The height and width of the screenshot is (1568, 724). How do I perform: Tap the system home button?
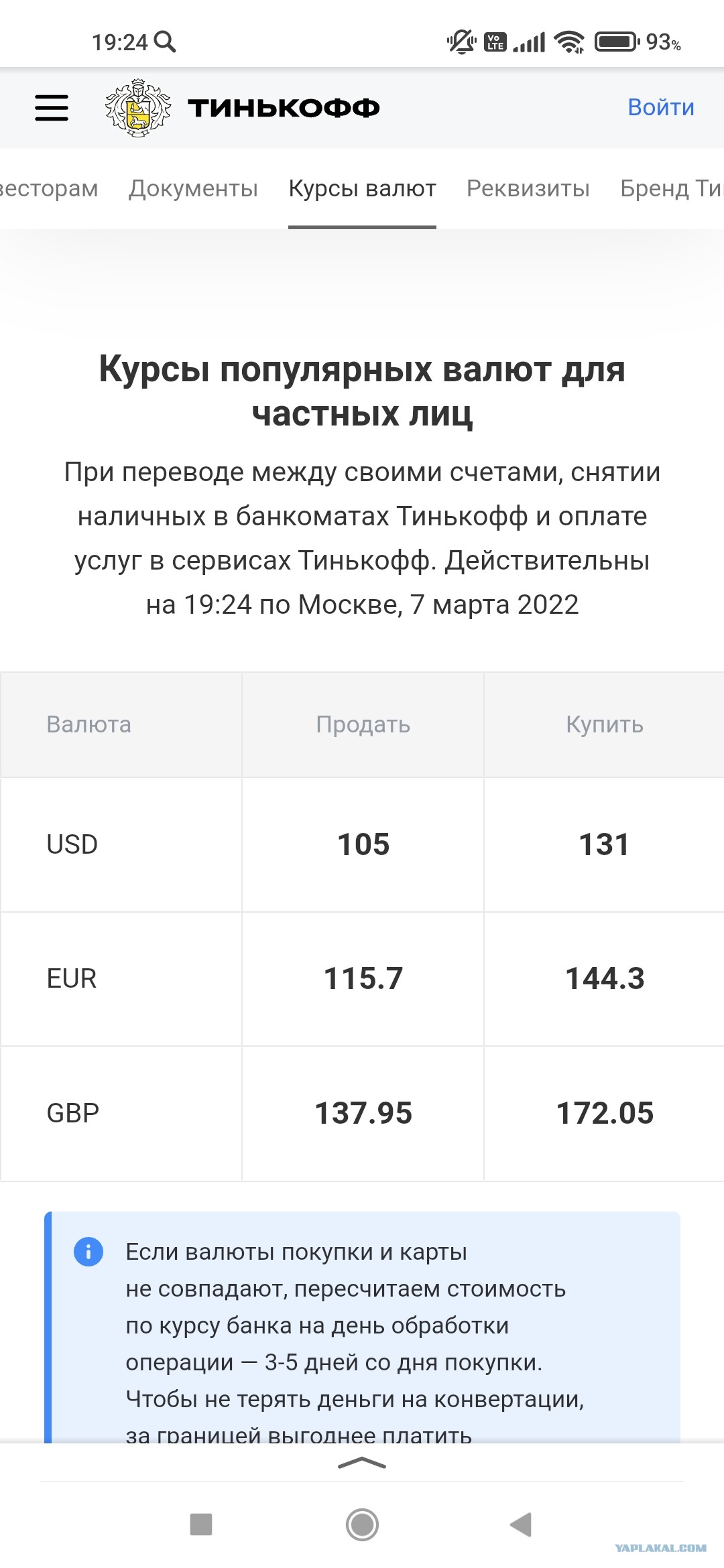coord(362,1524)
